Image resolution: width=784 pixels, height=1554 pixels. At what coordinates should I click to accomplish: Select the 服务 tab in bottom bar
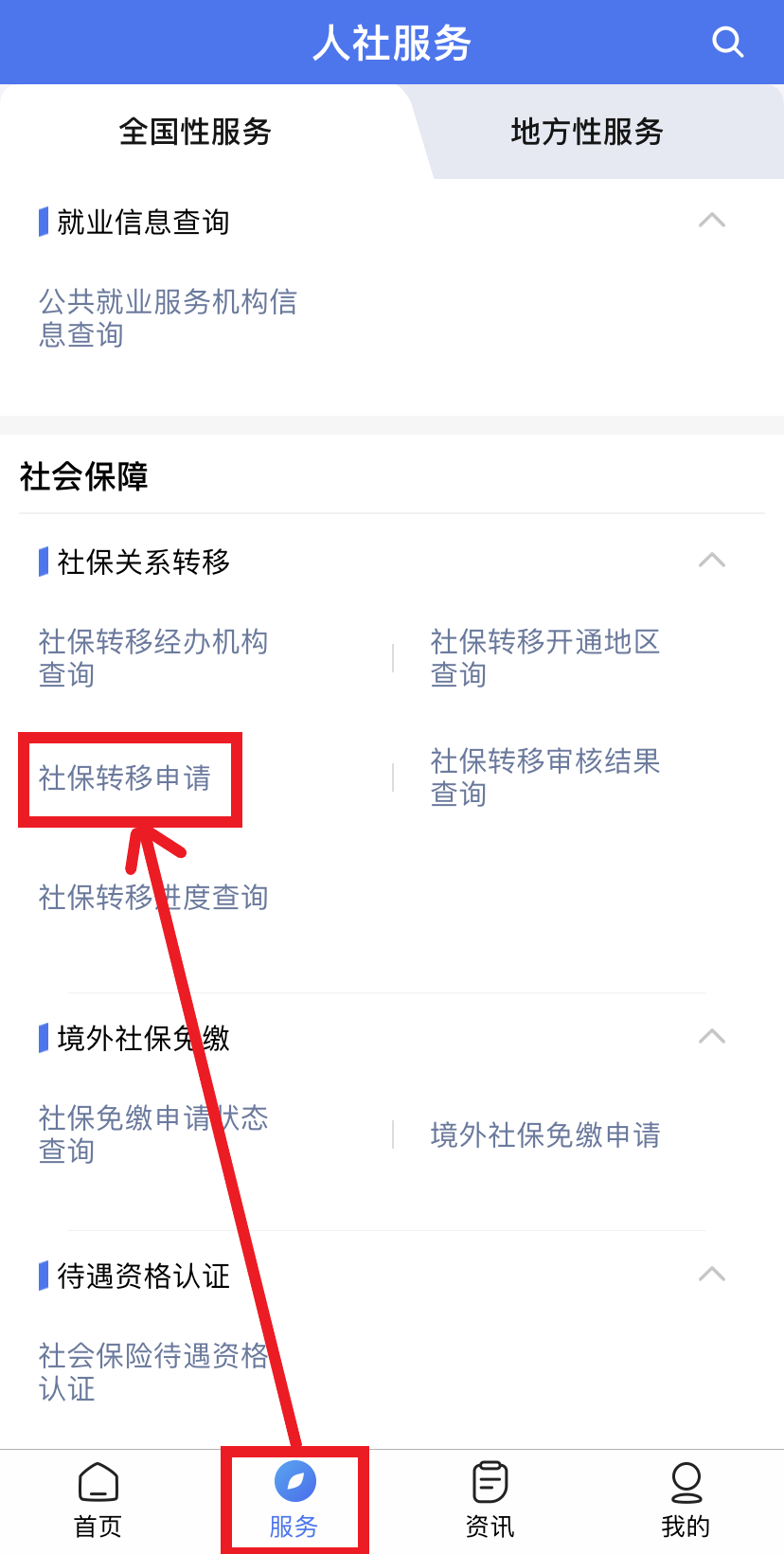[x=294, y=1501]
